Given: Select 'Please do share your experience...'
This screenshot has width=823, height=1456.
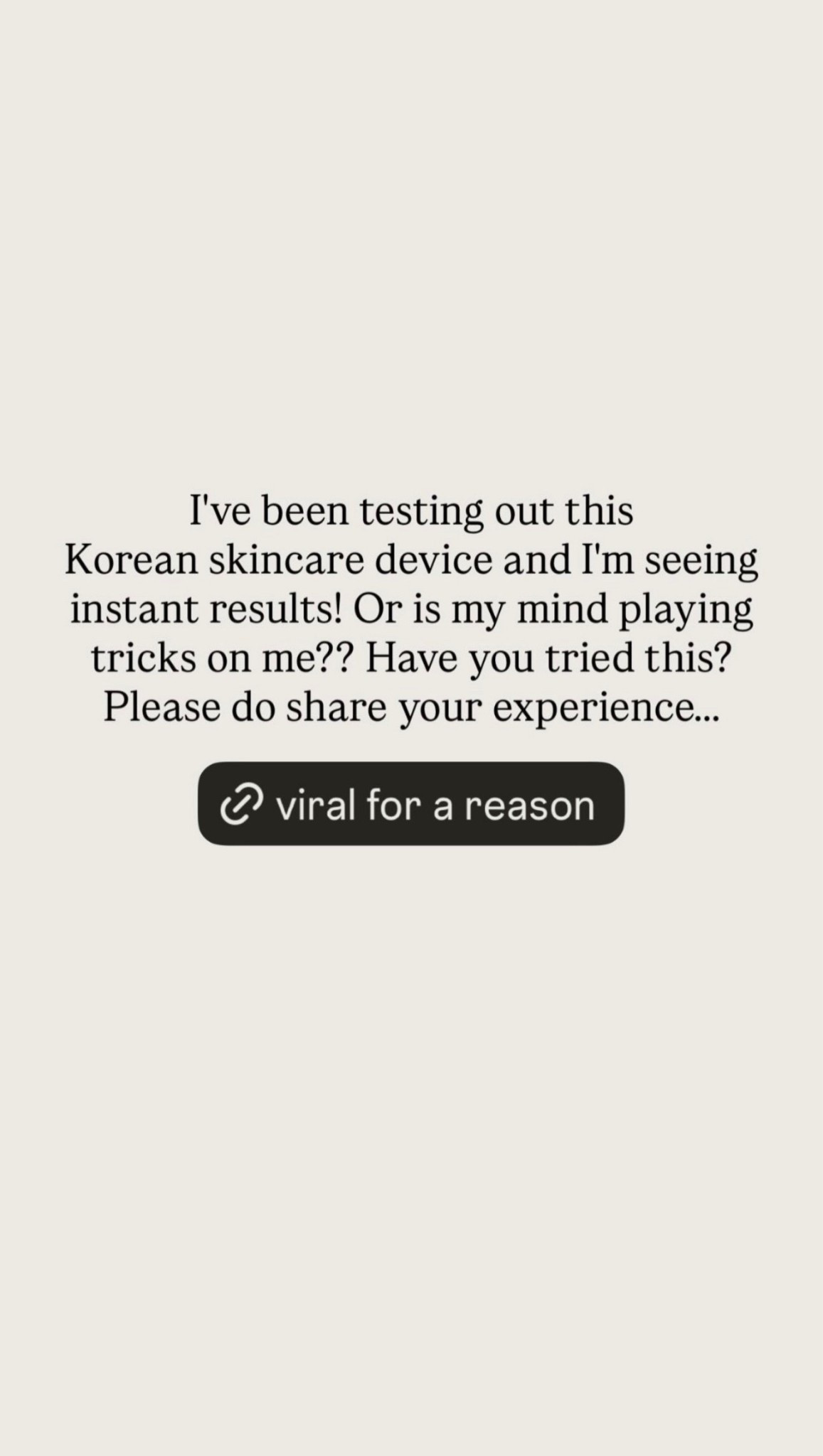Looking at the screenshot, I should tap(411, 706).
